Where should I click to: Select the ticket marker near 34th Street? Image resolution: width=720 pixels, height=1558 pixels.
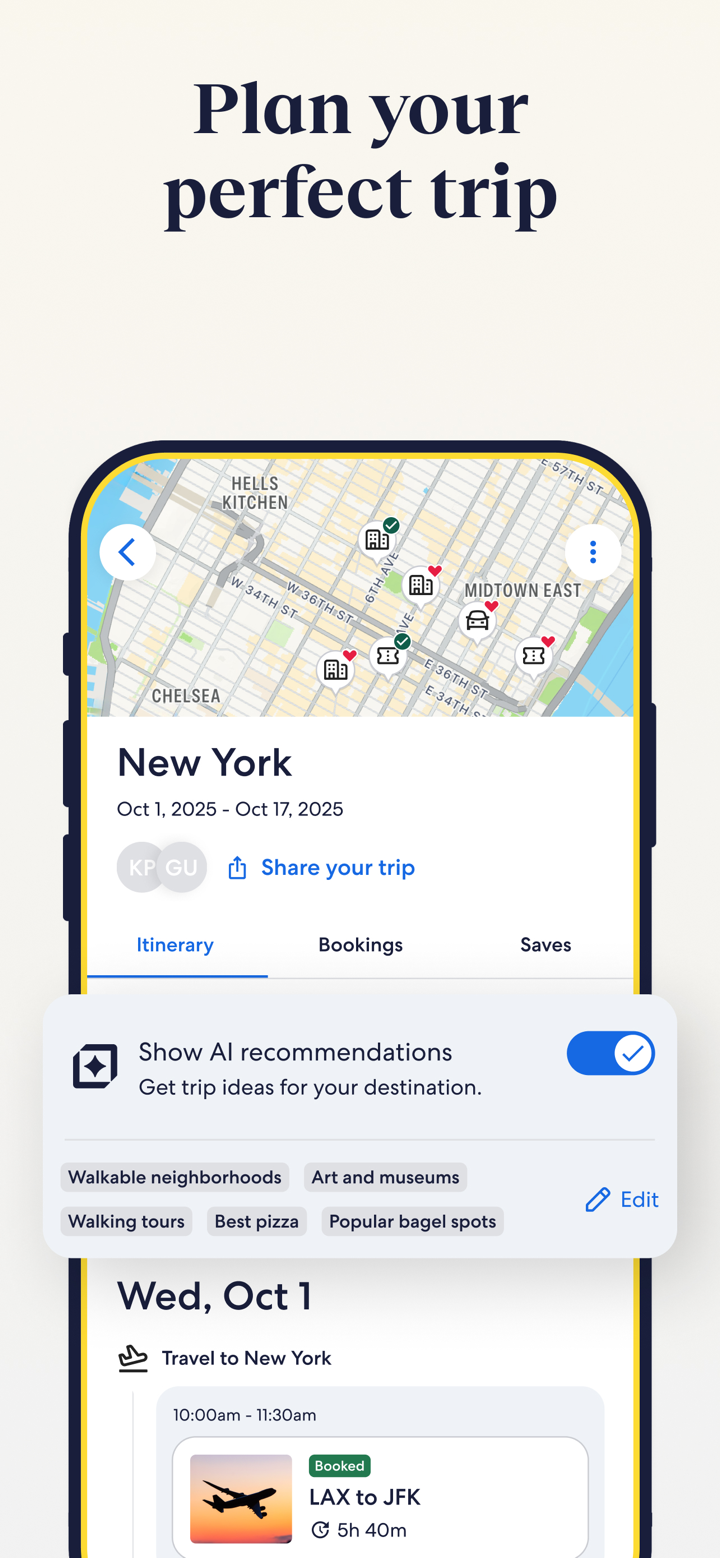click(388, 656)
